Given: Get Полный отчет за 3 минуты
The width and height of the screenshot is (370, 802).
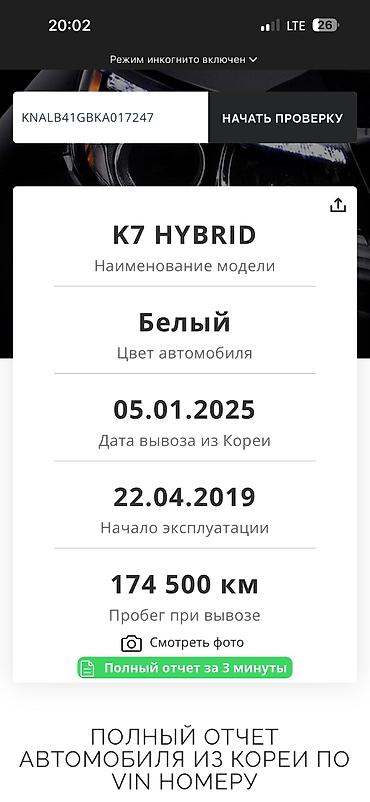Looking at the screenshot, I should point(185,668).
